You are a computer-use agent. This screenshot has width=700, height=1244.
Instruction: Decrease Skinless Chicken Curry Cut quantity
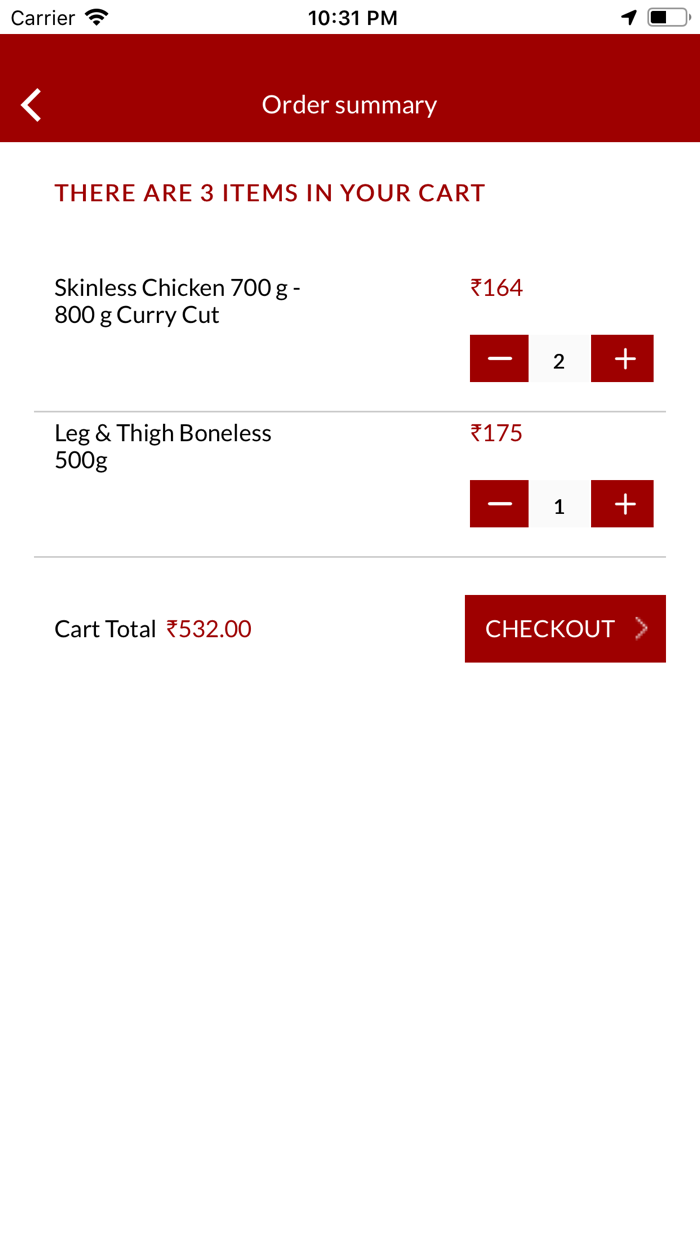[x=499, y=359]
